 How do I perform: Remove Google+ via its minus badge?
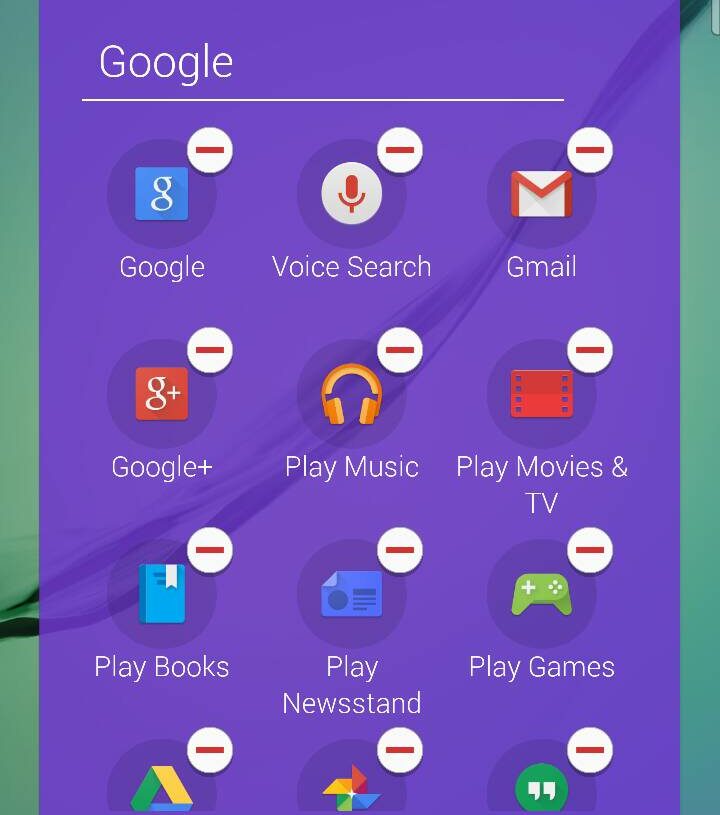(x=210, y=350)
